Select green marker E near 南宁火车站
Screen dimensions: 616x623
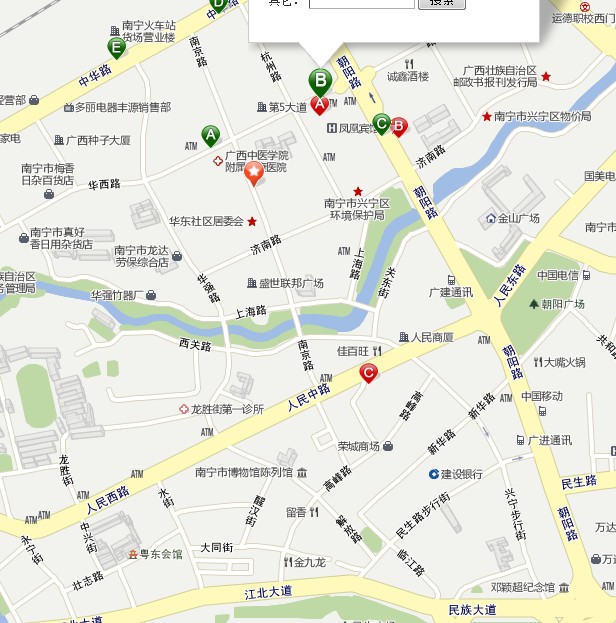click(116, 47)
